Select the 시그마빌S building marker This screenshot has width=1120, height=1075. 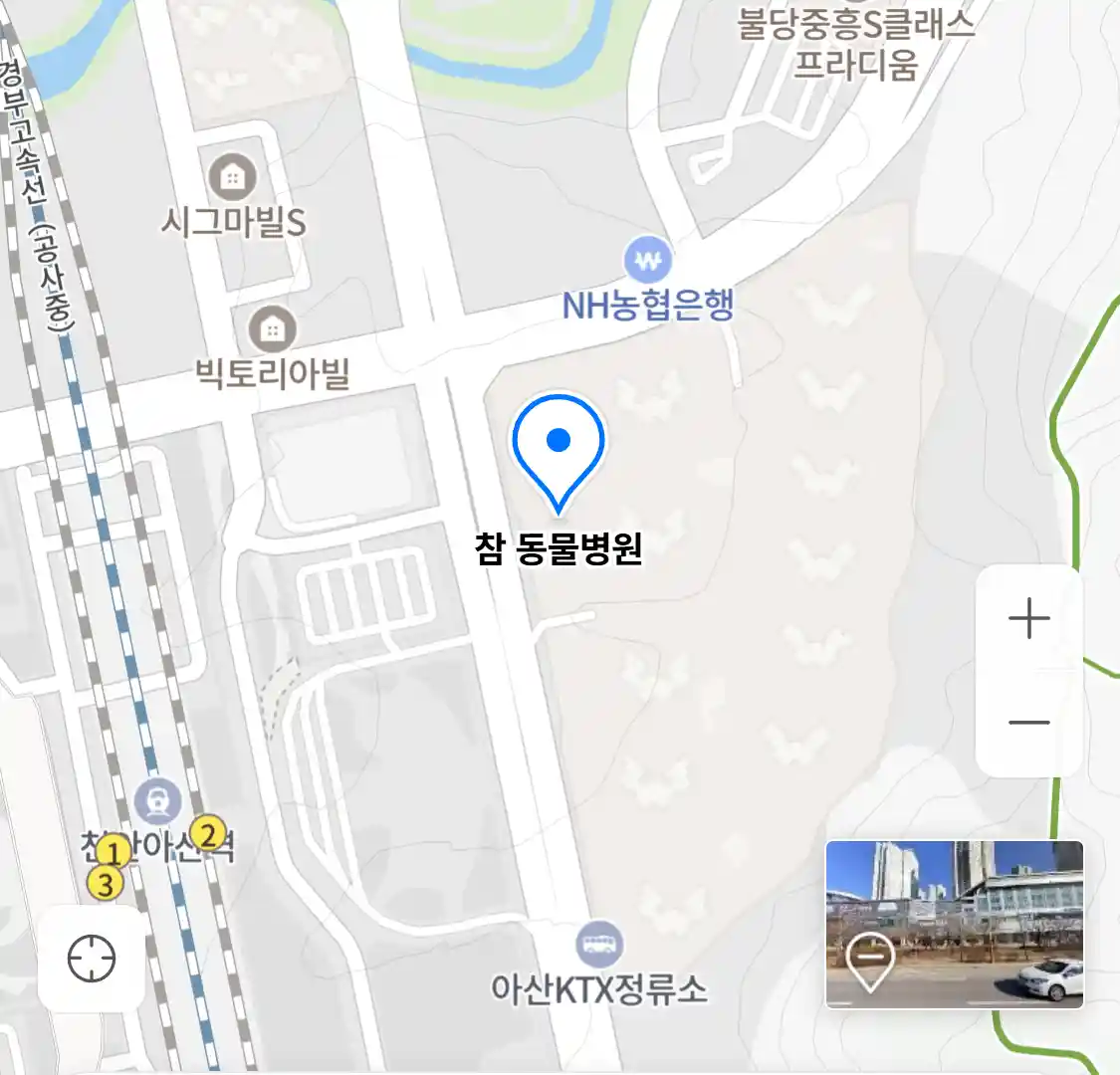click(232, 178)
